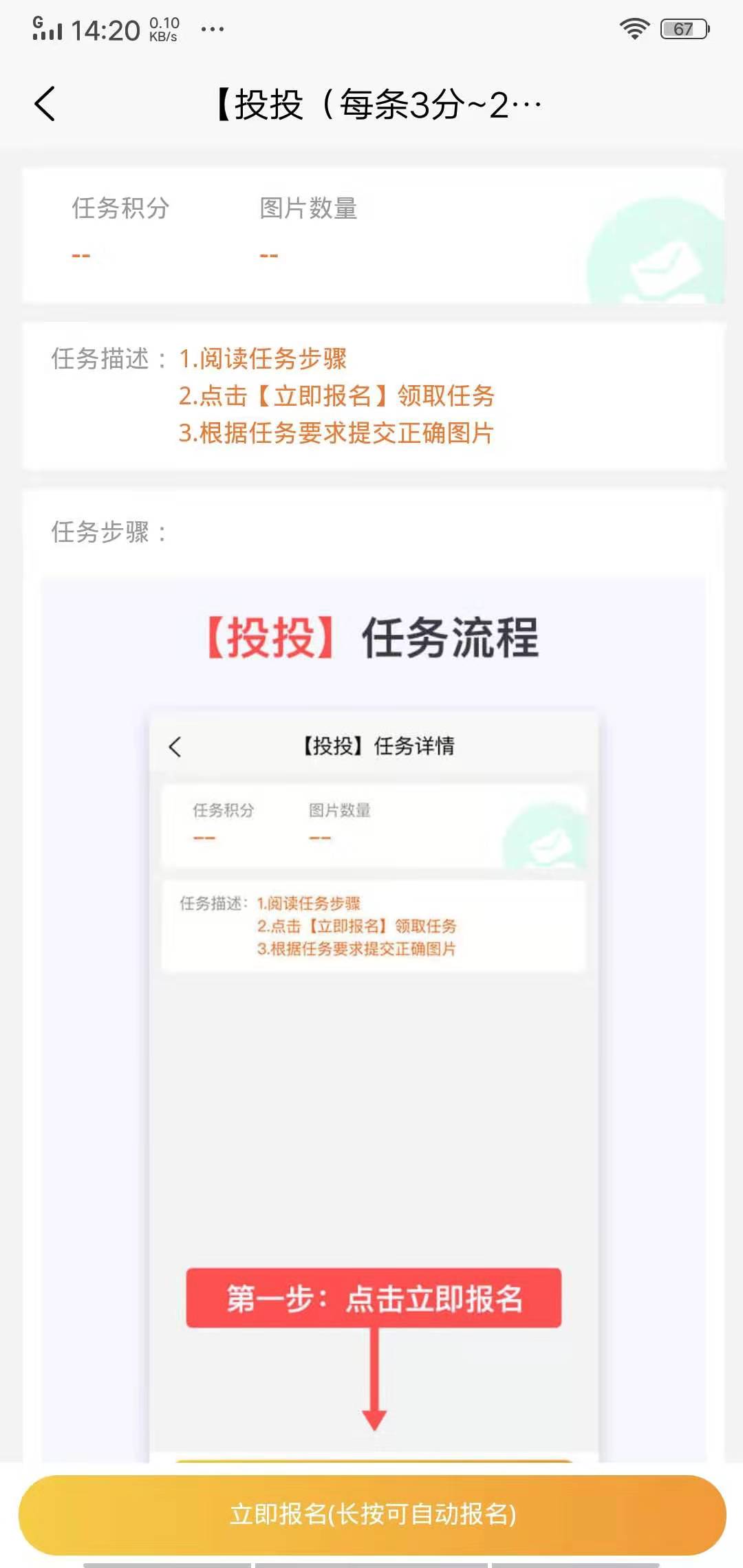Tap the orange step 1.阅读任务步骤

coord(263,359)
